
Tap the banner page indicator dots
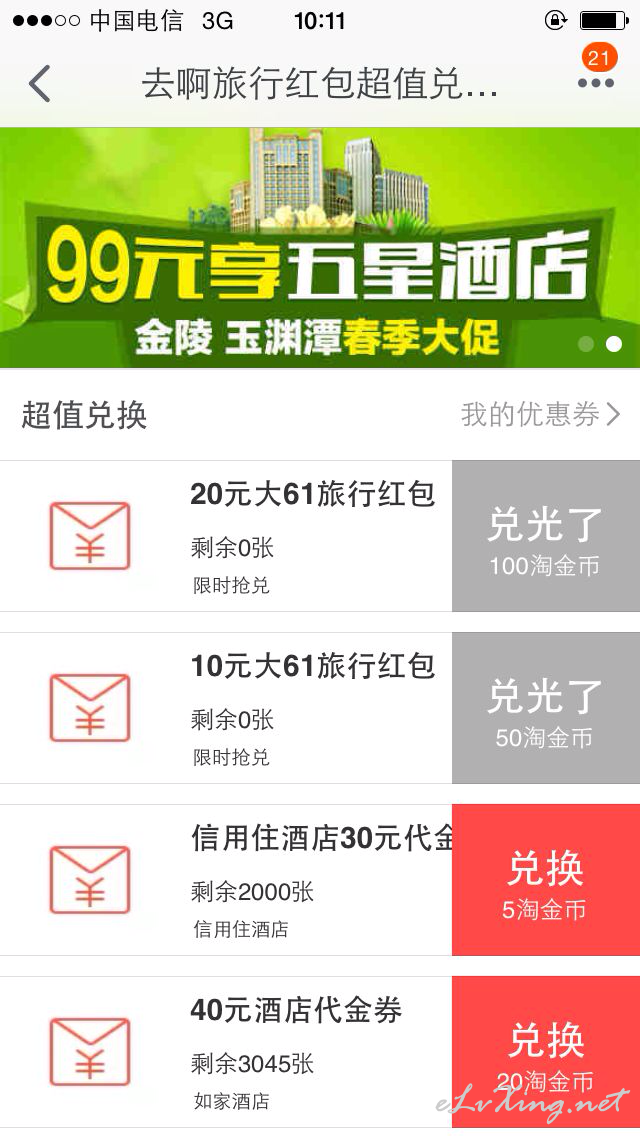click(x=600, y=344)
